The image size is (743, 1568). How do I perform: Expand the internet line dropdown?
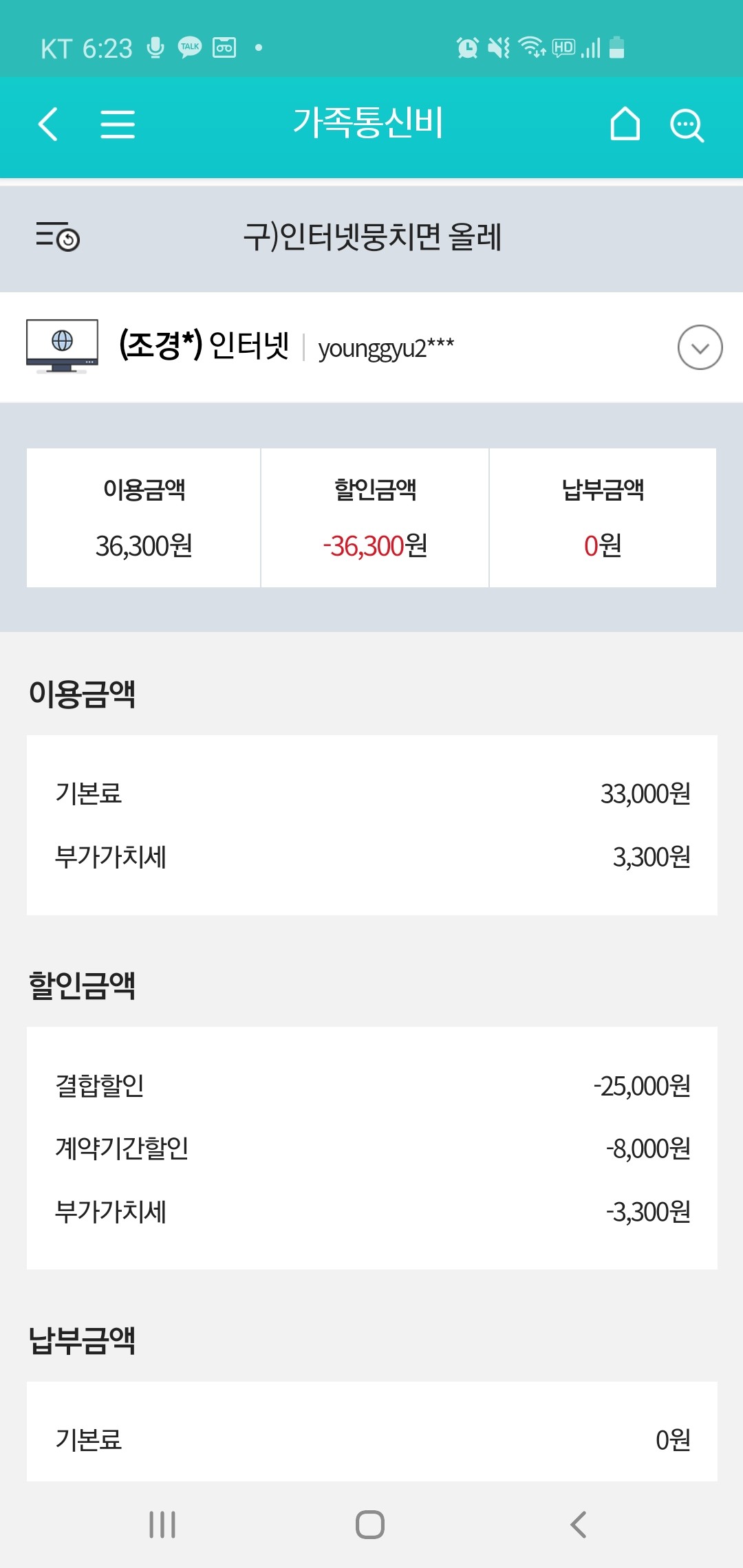[x=700, y=347]
